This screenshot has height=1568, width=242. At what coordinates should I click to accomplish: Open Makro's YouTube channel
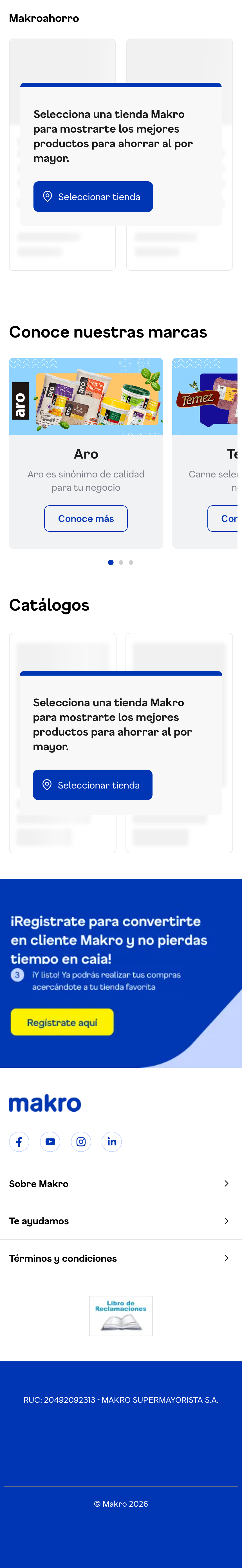coord(50,1141)
